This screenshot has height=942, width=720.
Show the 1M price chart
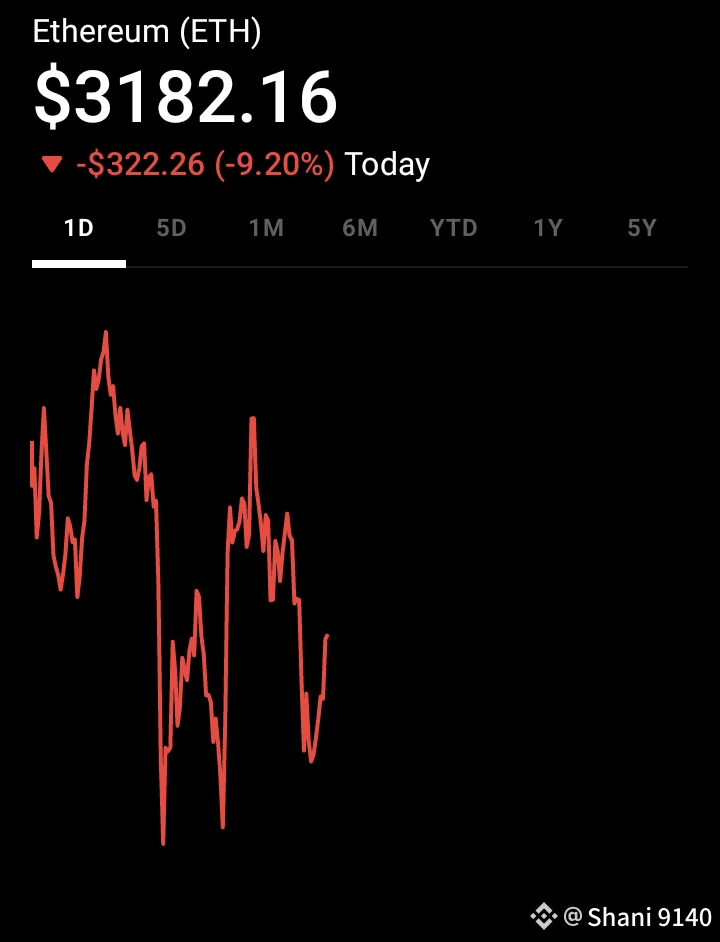pos(266,228)
